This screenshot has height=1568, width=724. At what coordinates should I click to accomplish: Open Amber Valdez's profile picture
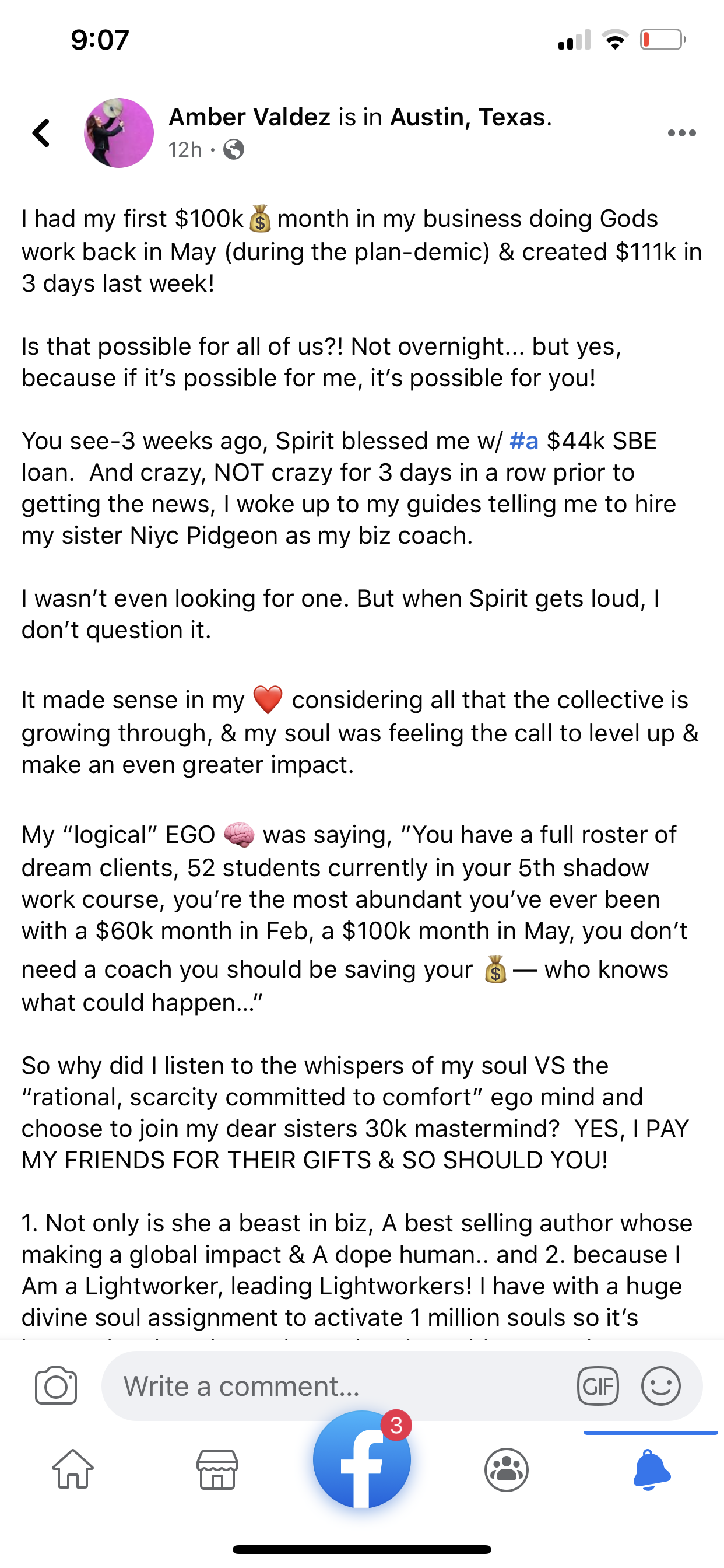[x=119, y=132]
